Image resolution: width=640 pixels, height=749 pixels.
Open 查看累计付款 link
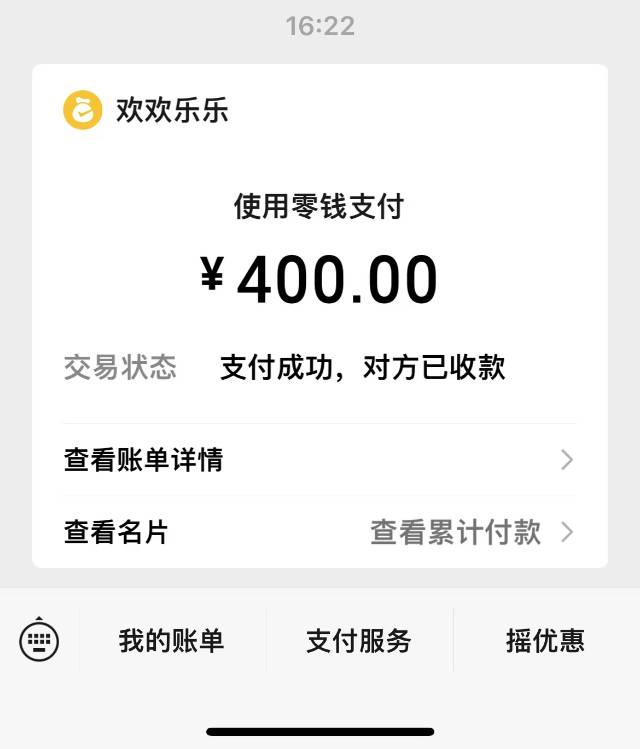click(470, 532)
